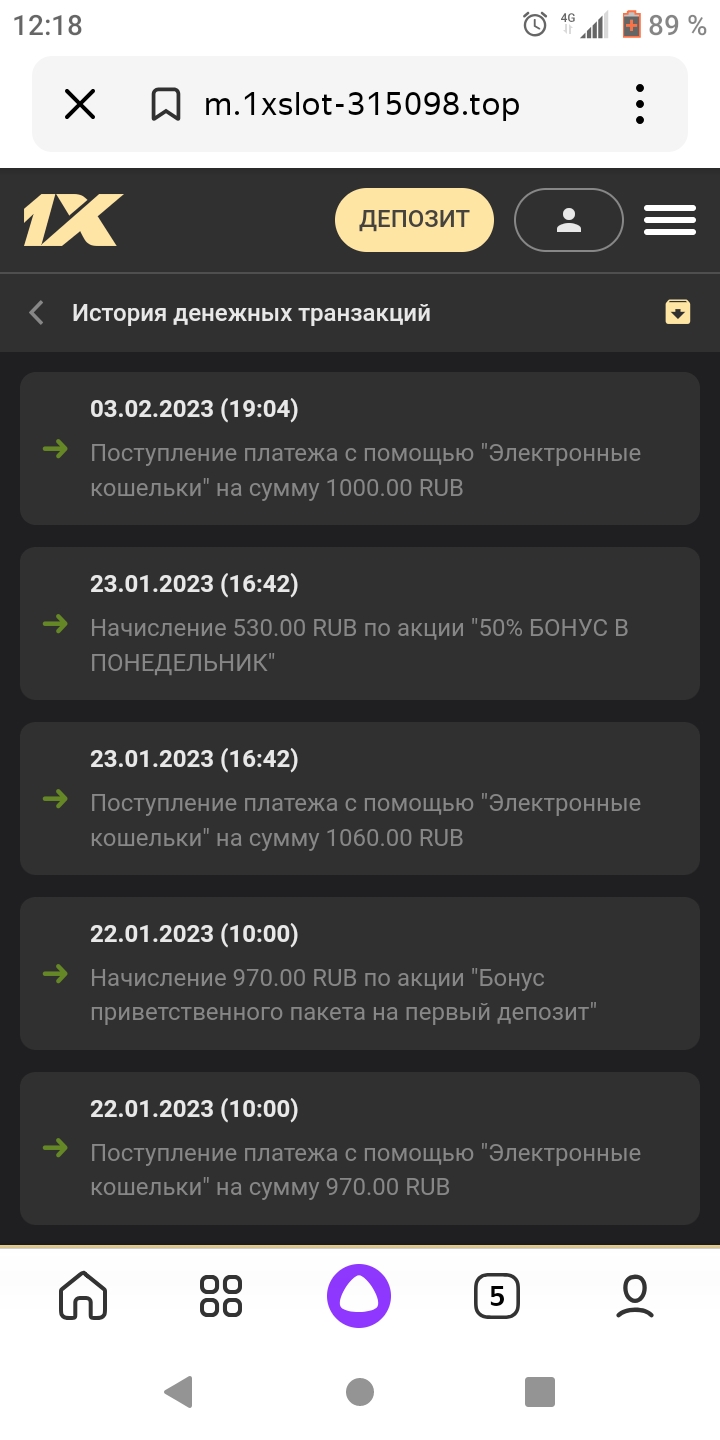
Task: Open the browser three-dot overflow menu
Action: (640, 104)
